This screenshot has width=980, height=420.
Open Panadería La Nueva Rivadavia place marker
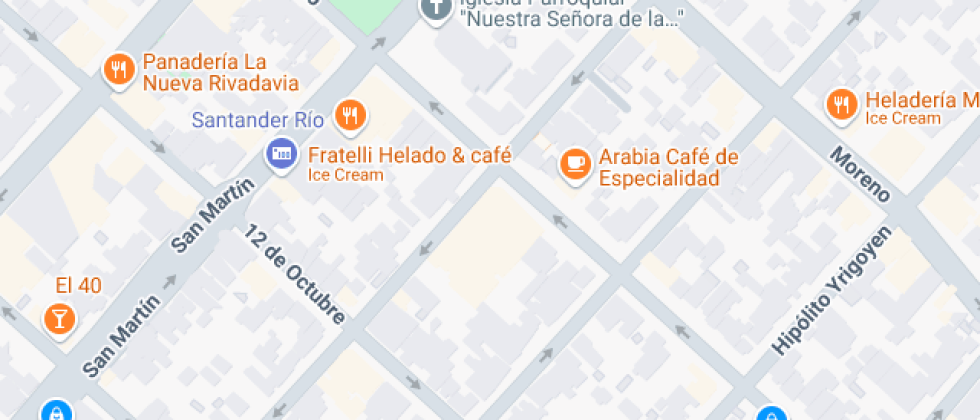coord(119,70)
